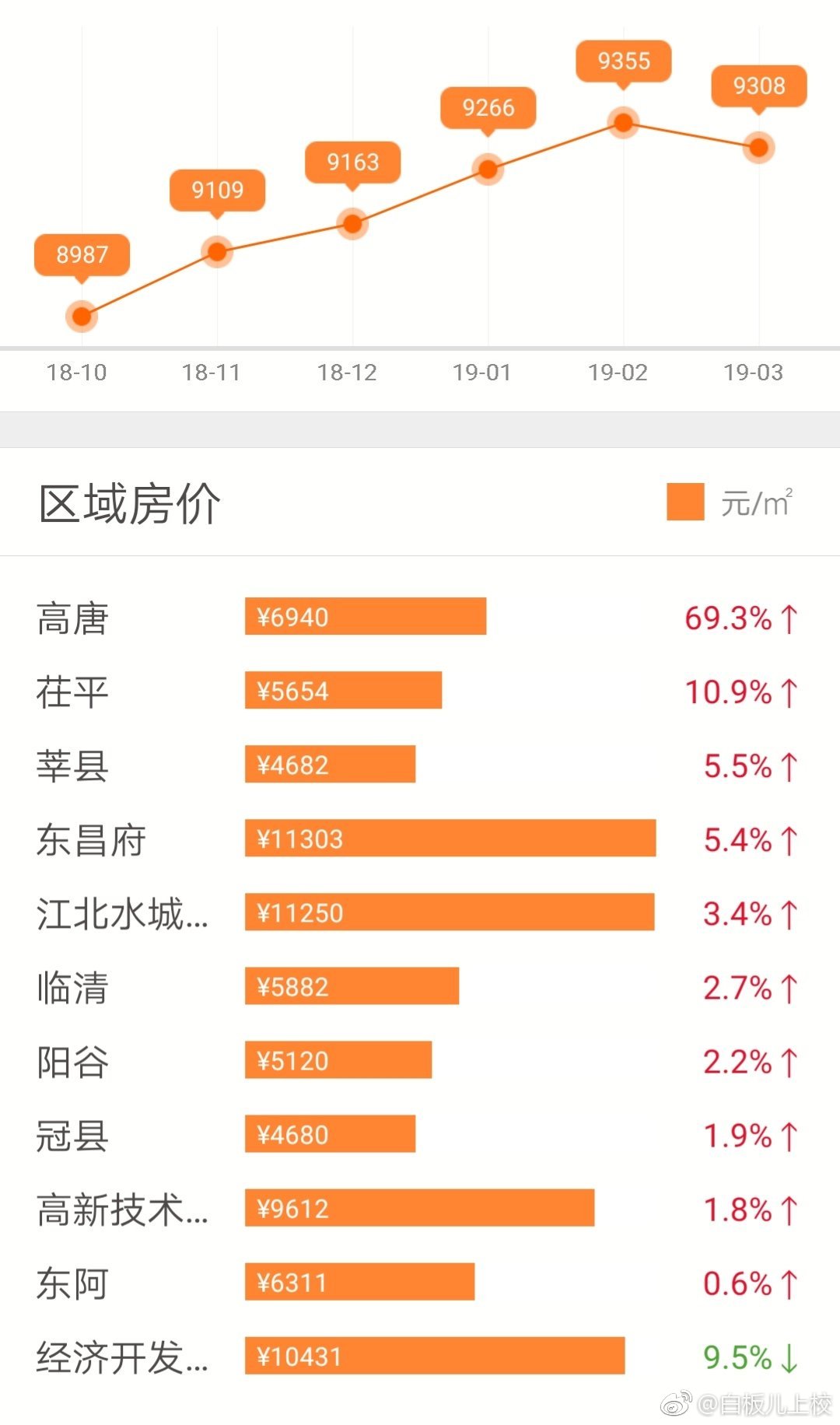Image resolution: width=840 pixels, height=1425 pixels.
Task: Open the 经济开发 zone row
Action: pyautogui.click(x=420, y=1357)
